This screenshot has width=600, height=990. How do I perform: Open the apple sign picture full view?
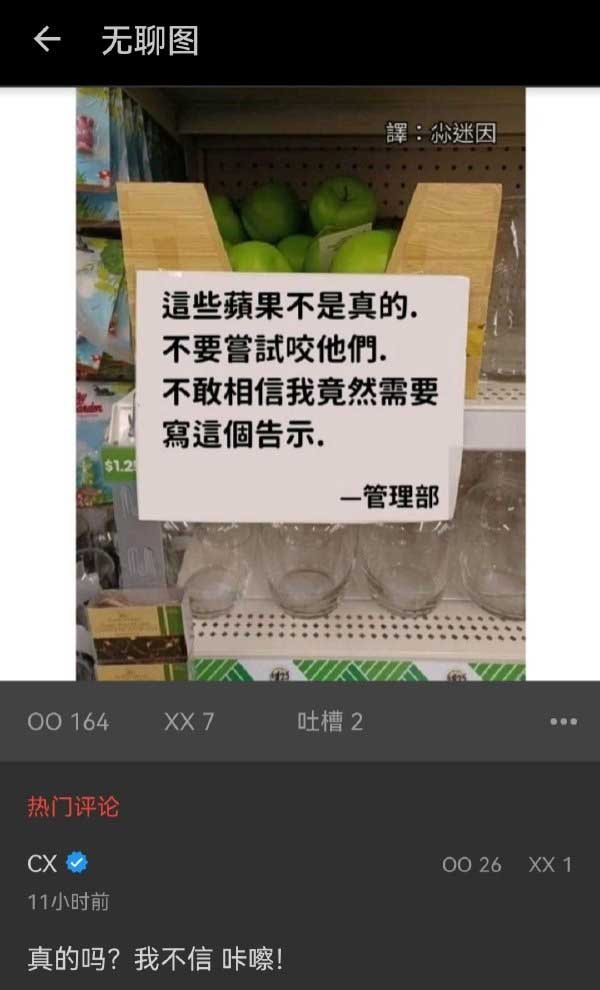pyautogui.click(x=300, y=383)
